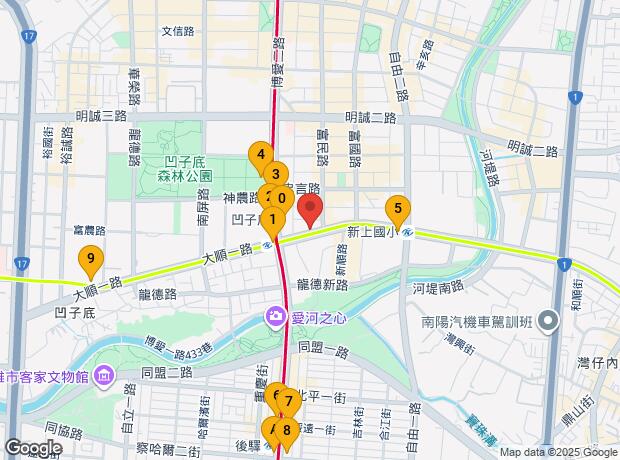Open marker 0 on the map

[284, 197]
